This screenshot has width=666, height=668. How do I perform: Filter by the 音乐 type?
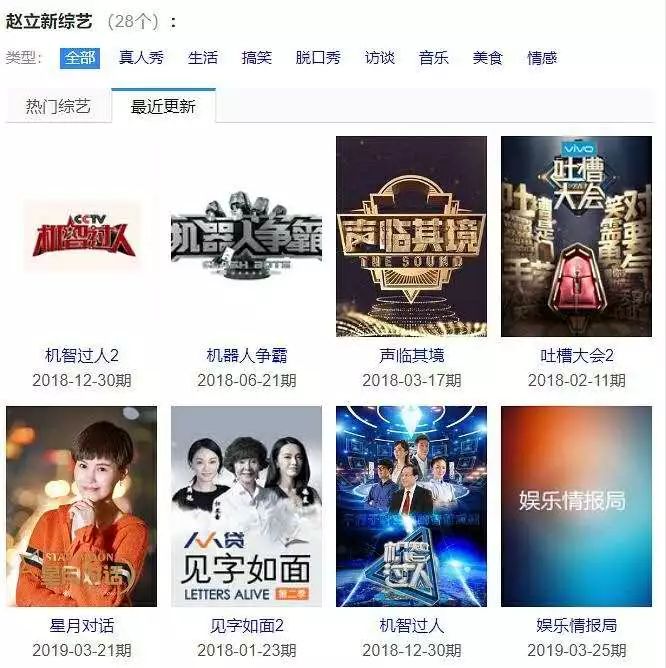[433, 58]
